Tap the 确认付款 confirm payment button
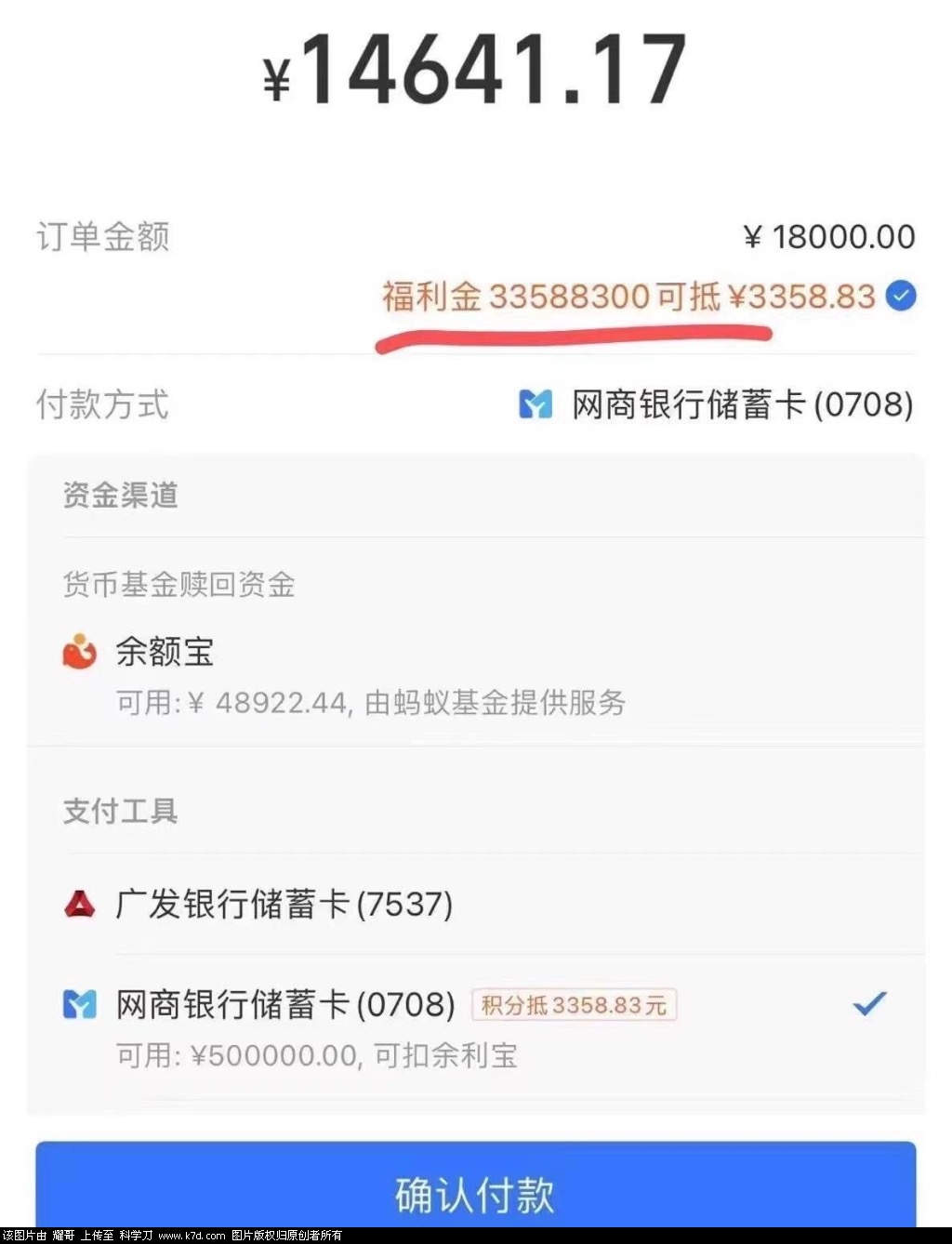This screenshot has height=1244, width=952. pos(475,1192)
